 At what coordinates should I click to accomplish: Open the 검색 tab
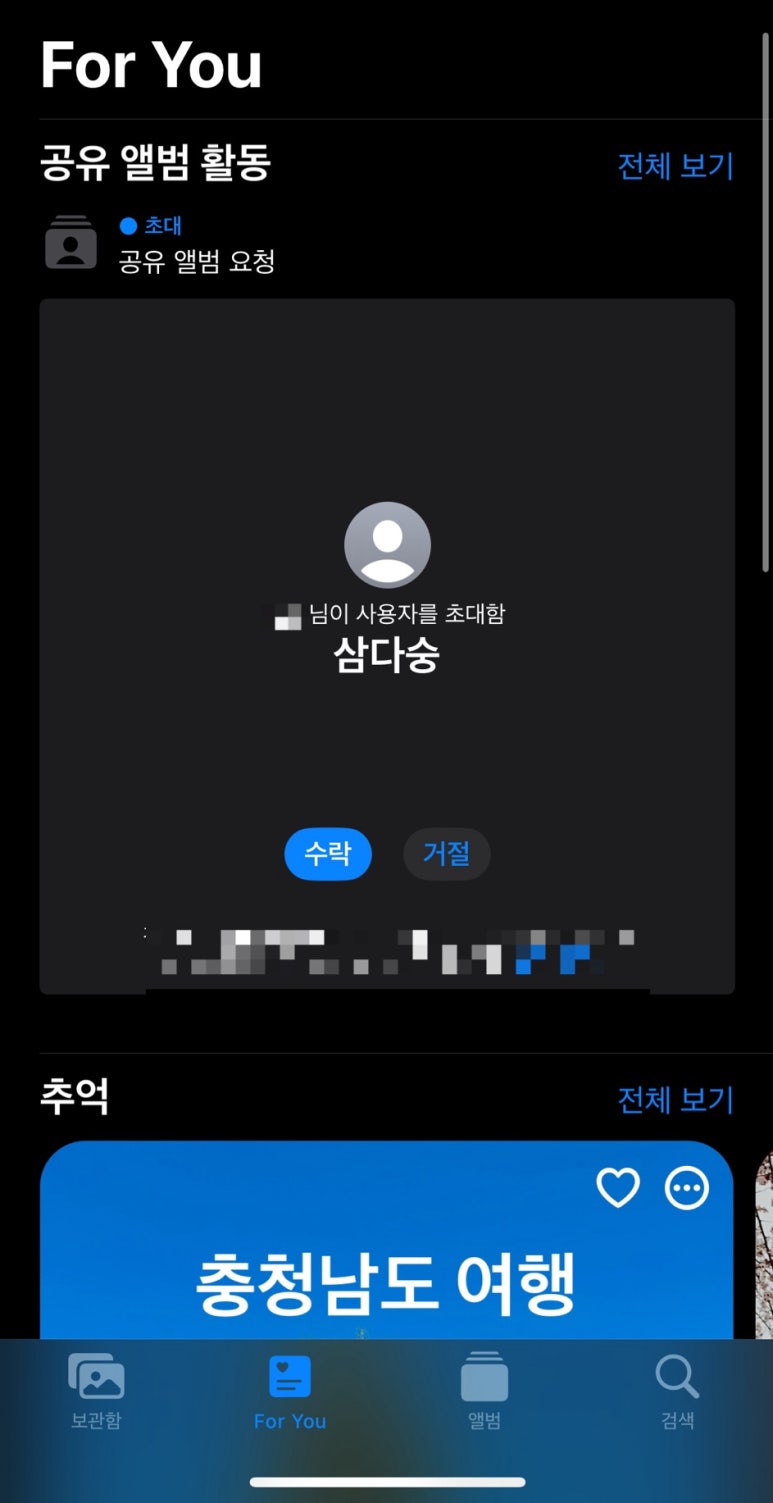pos(677,1392)
